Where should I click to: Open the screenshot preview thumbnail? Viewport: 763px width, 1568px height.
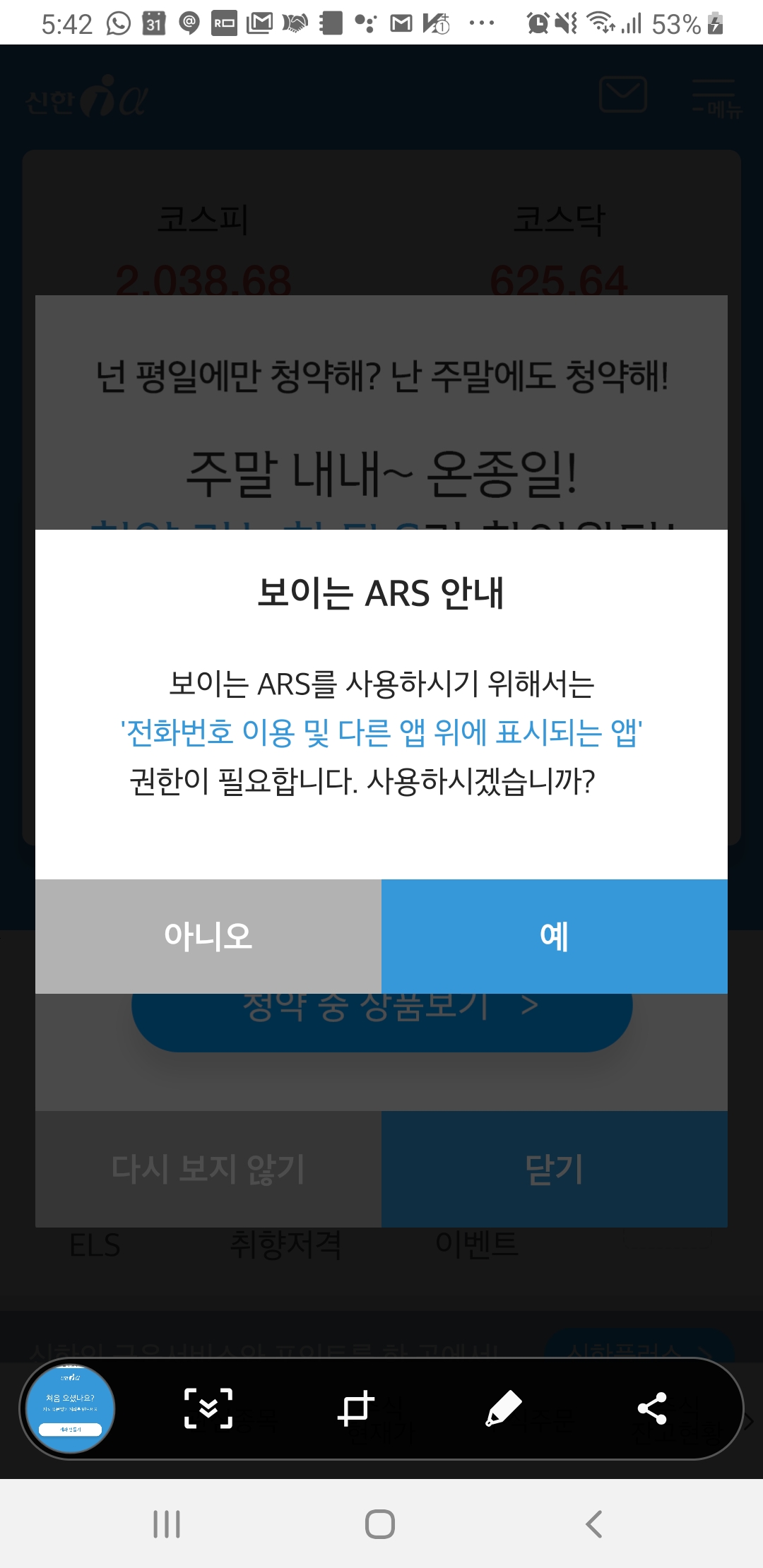pos(70,1409)
